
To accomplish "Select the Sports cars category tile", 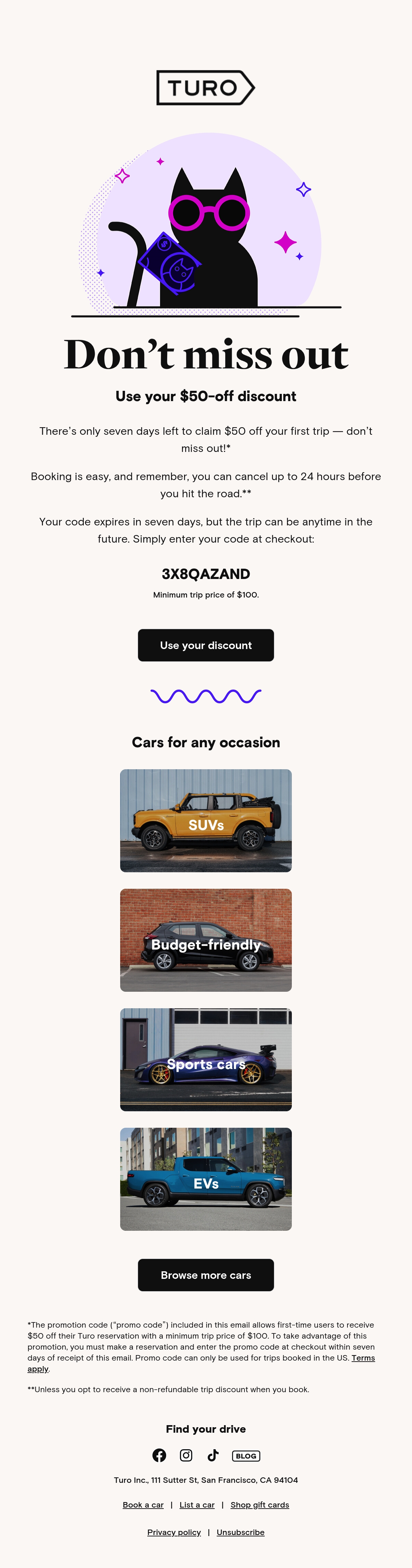I will coord(206,1059).
